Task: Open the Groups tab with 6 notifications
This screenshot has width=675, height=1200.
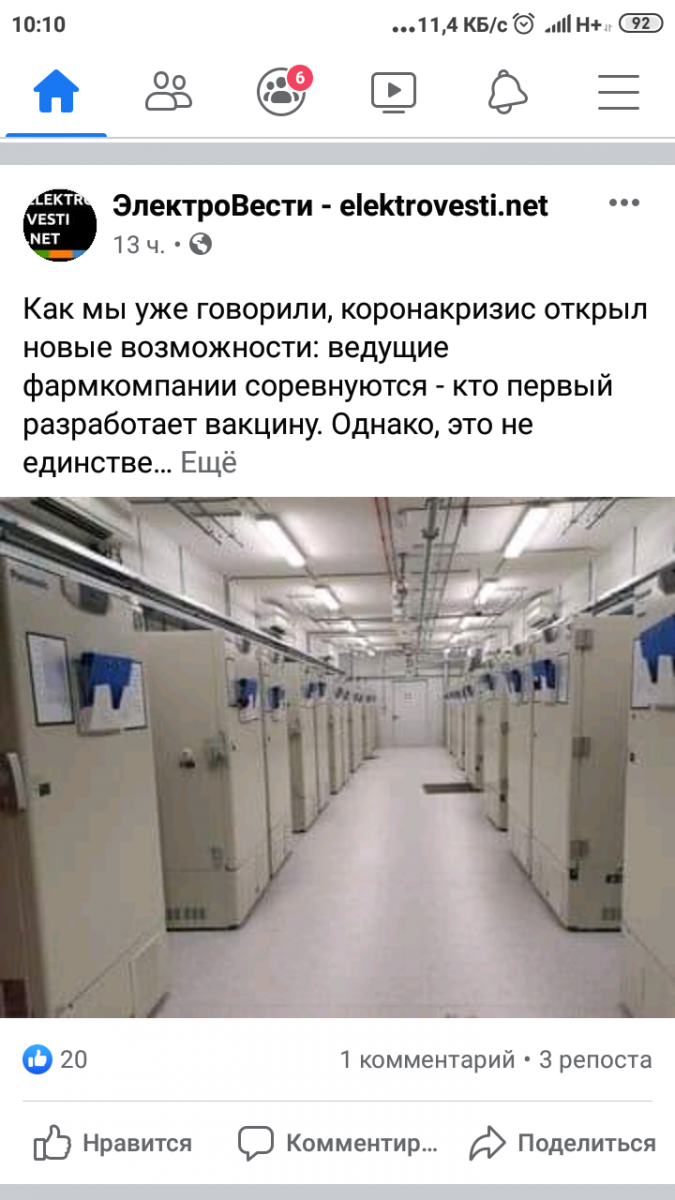Action: [x=281, y=92]
